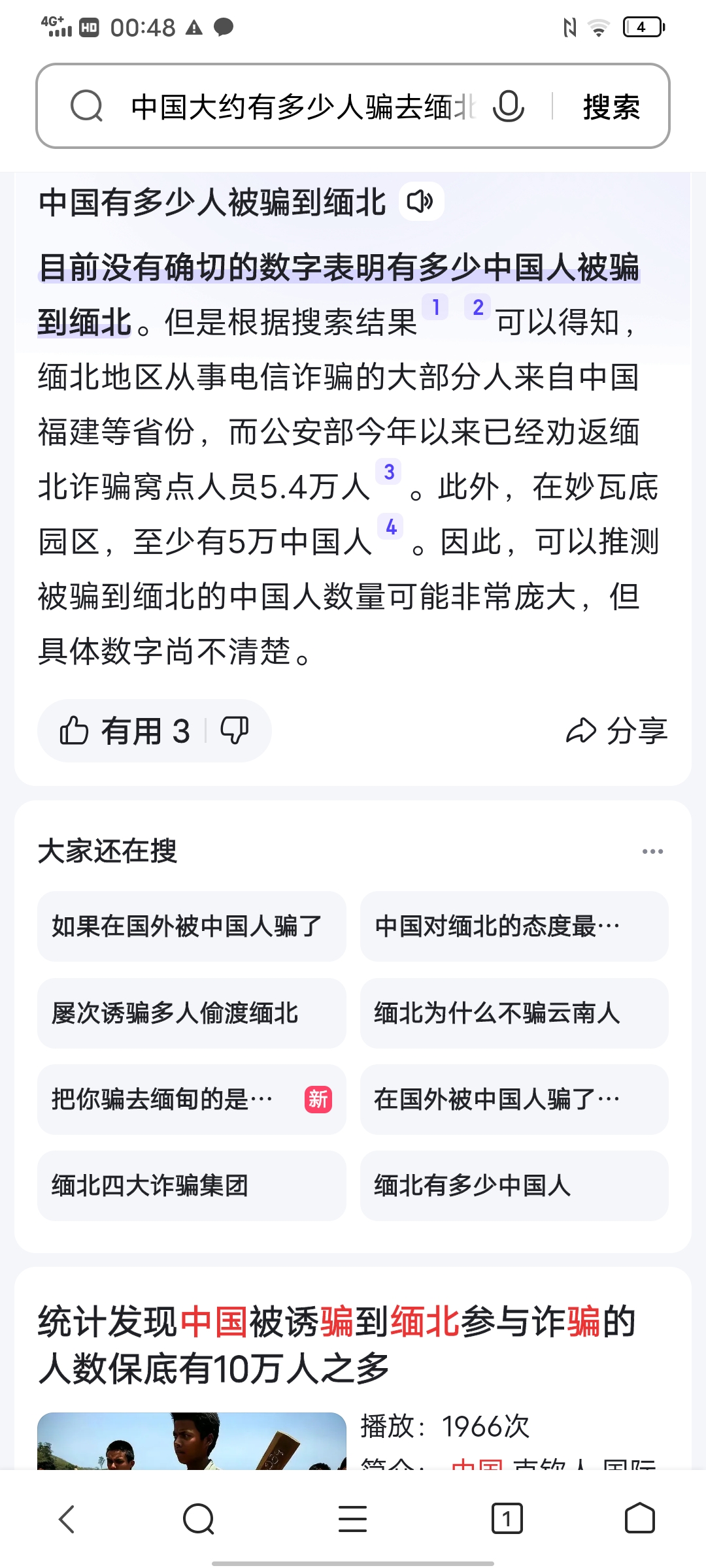This screenshot has width=706, height=1568.
Task: Open the video result about 10万人 statistics
Action: [337, 1345]
